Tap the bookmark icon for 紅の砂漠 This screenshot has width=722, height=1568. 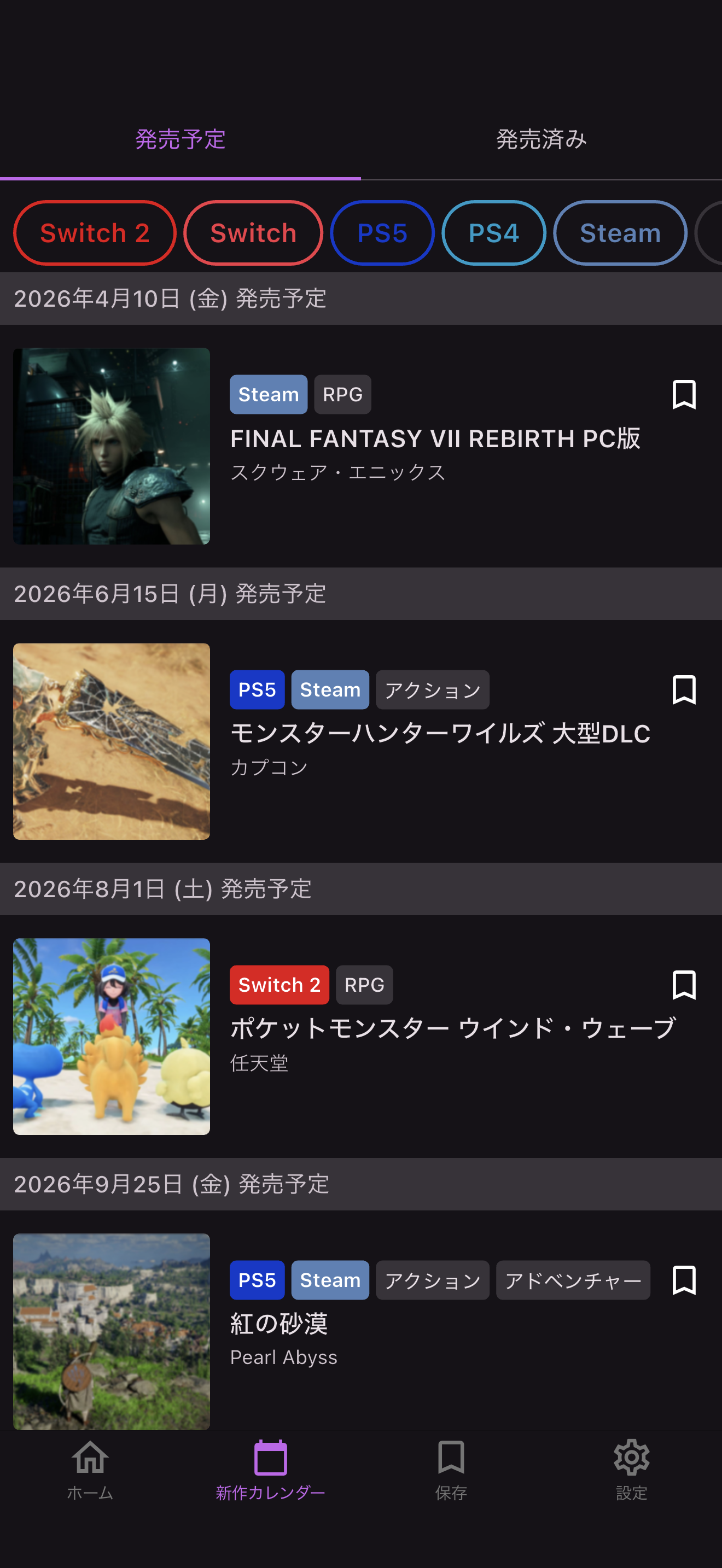684,1280
